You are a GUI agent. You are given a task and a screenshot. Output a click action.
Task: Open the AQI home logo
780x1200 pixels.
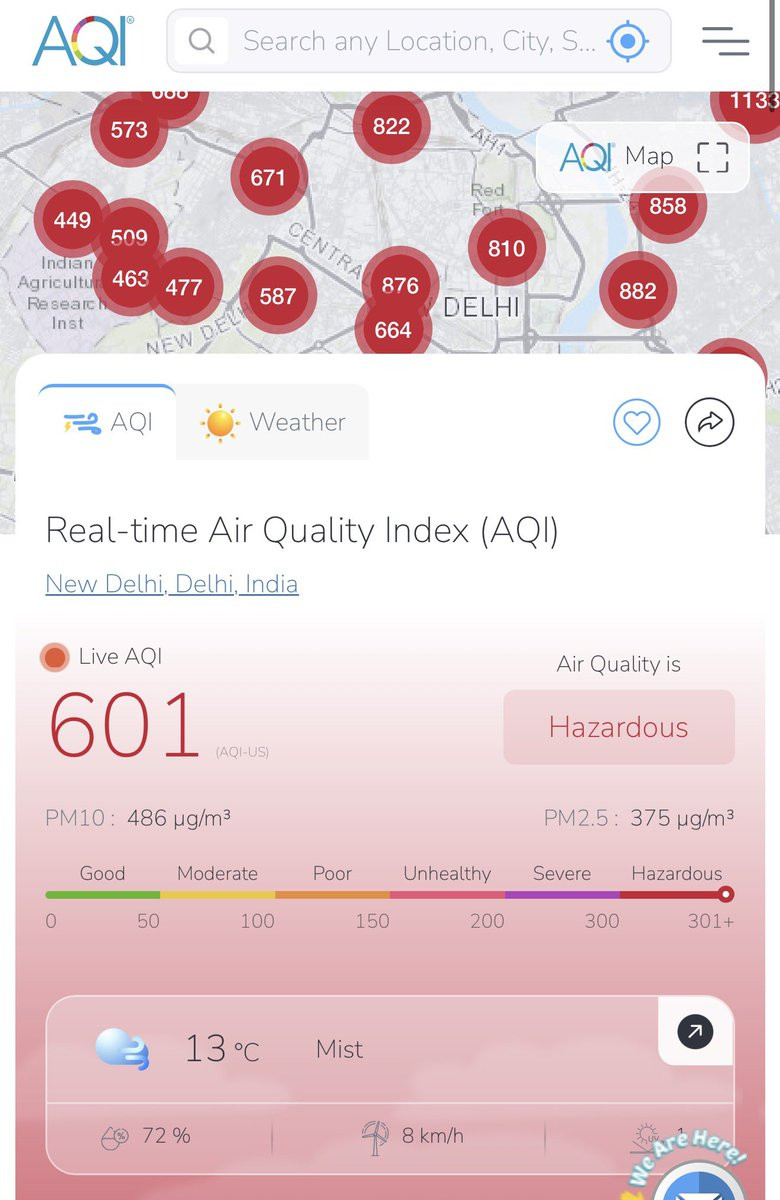click(x=82, y=41)
